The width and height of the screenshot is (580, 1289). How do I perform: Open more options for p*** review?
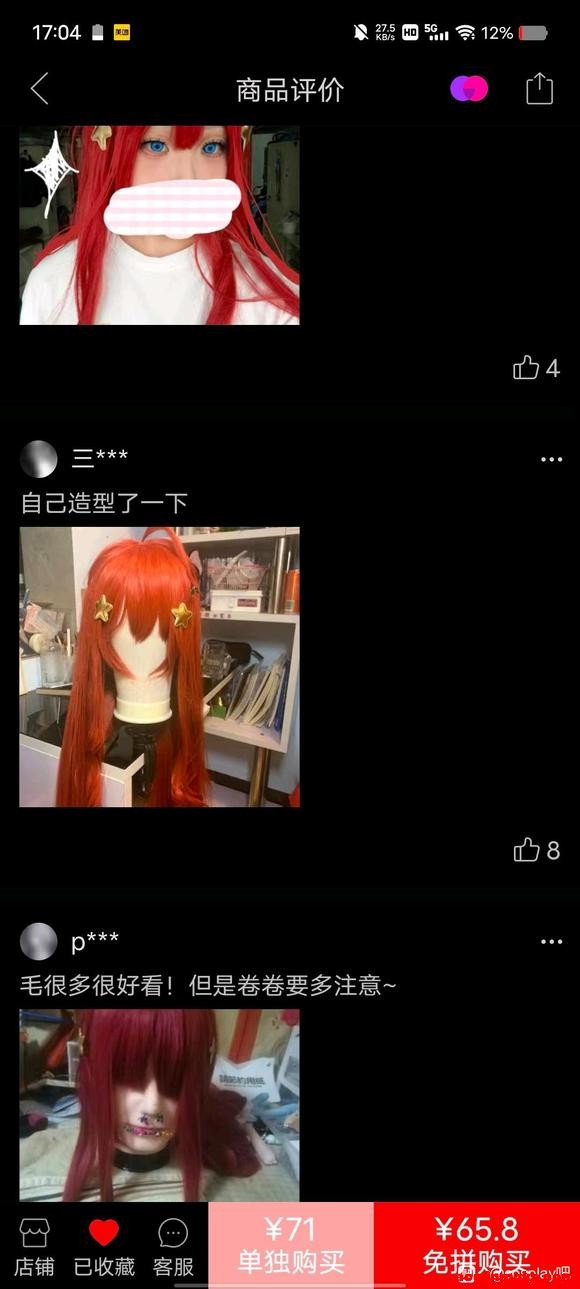click(551, 942)
